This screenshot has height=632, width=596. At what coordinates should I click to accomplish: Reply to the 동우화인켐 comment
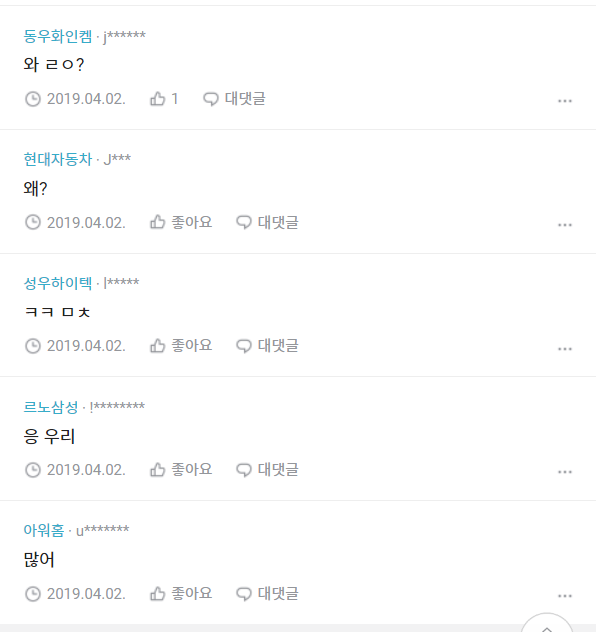point(234,99)
